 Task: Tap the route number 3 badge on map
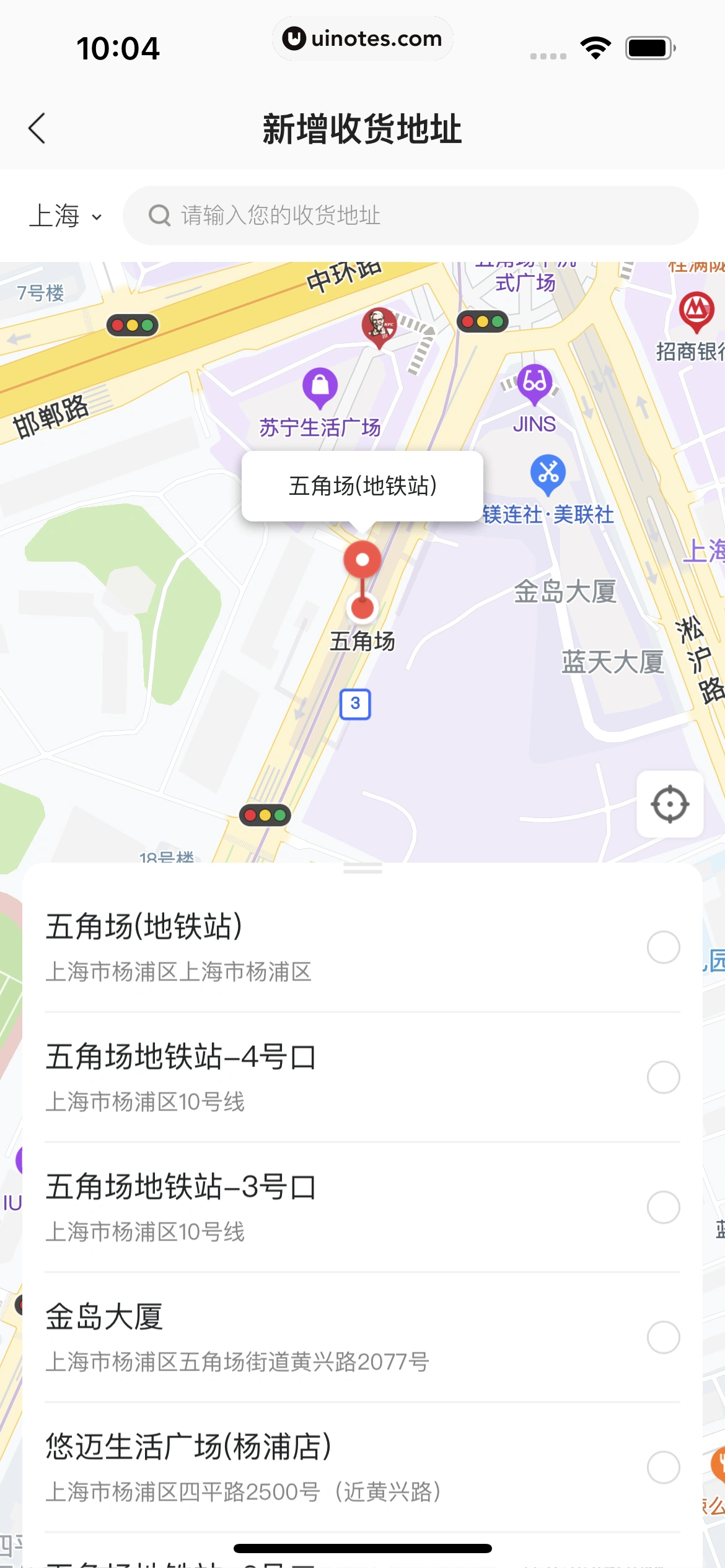point(356,704)
